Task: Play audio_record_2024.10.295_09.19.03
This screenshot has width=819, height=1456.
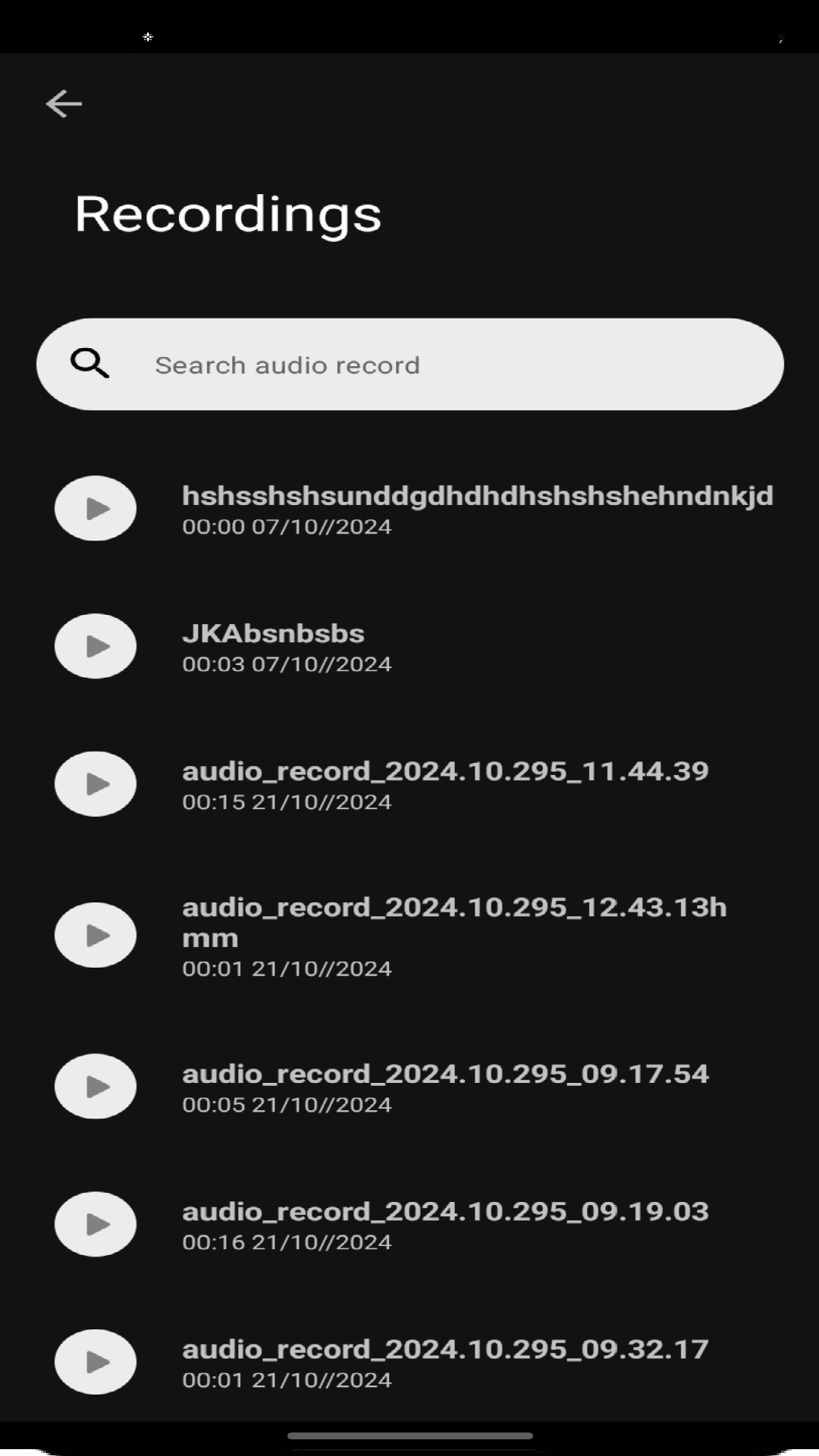Action: [94, 1224]
